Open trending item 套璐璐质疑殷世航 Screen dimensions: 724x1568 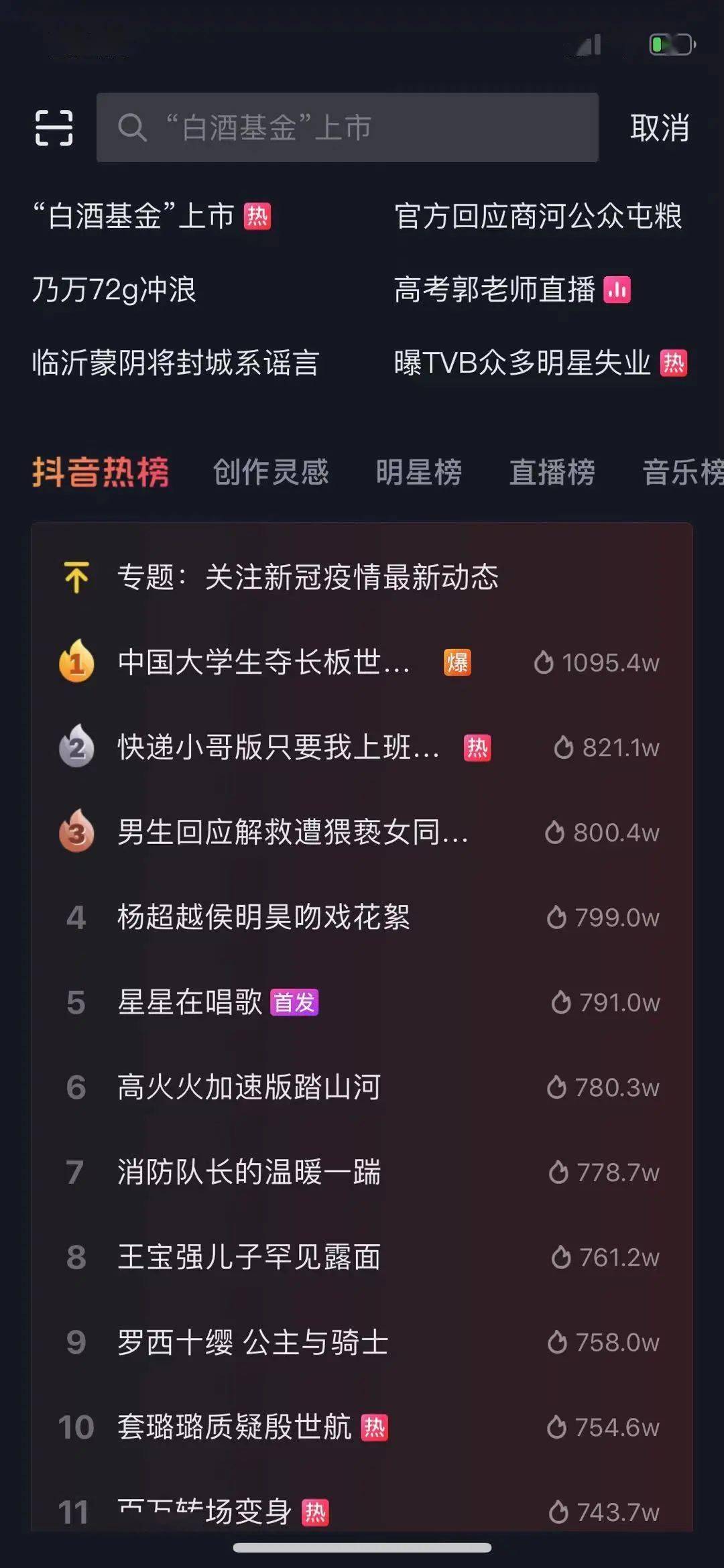(x=235, y=1427)
